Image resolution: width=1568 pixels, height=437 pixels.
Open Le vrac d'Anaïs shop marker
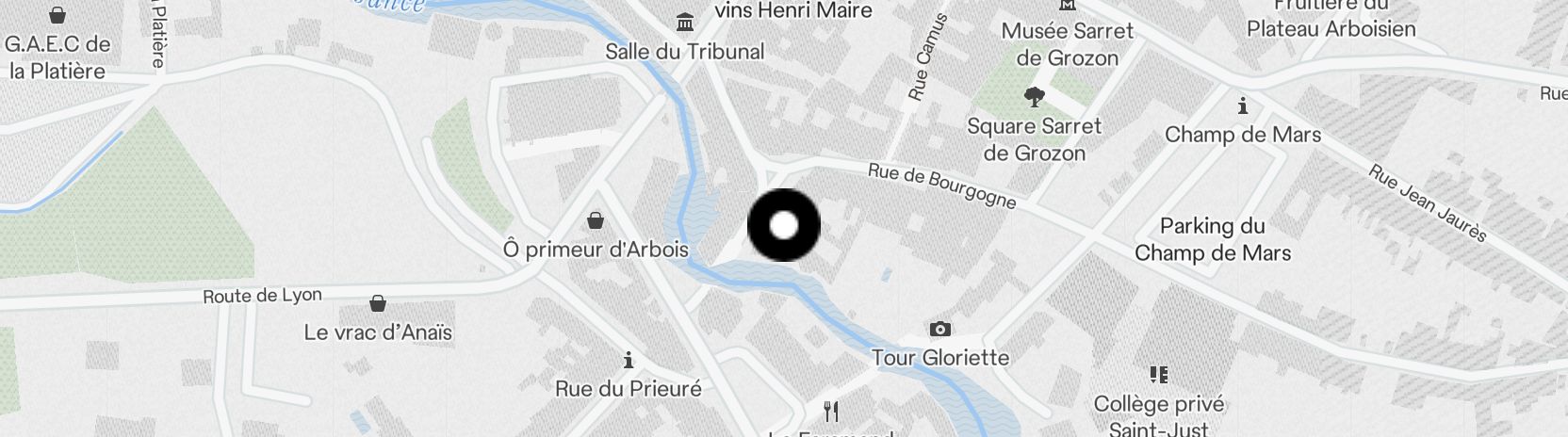[378, 304]
